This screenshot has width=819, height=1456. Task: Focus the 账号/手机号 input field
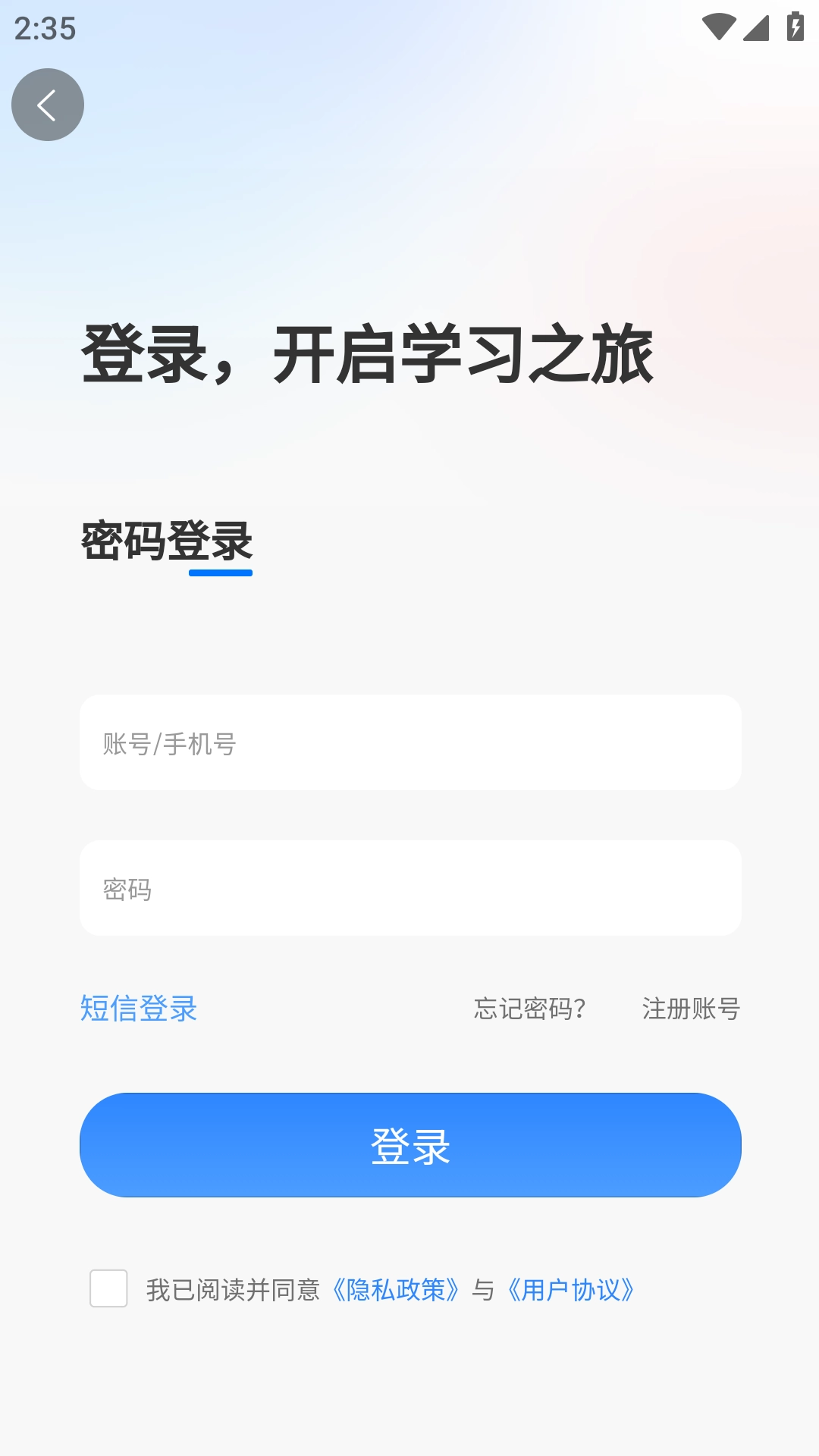point(409,743)
